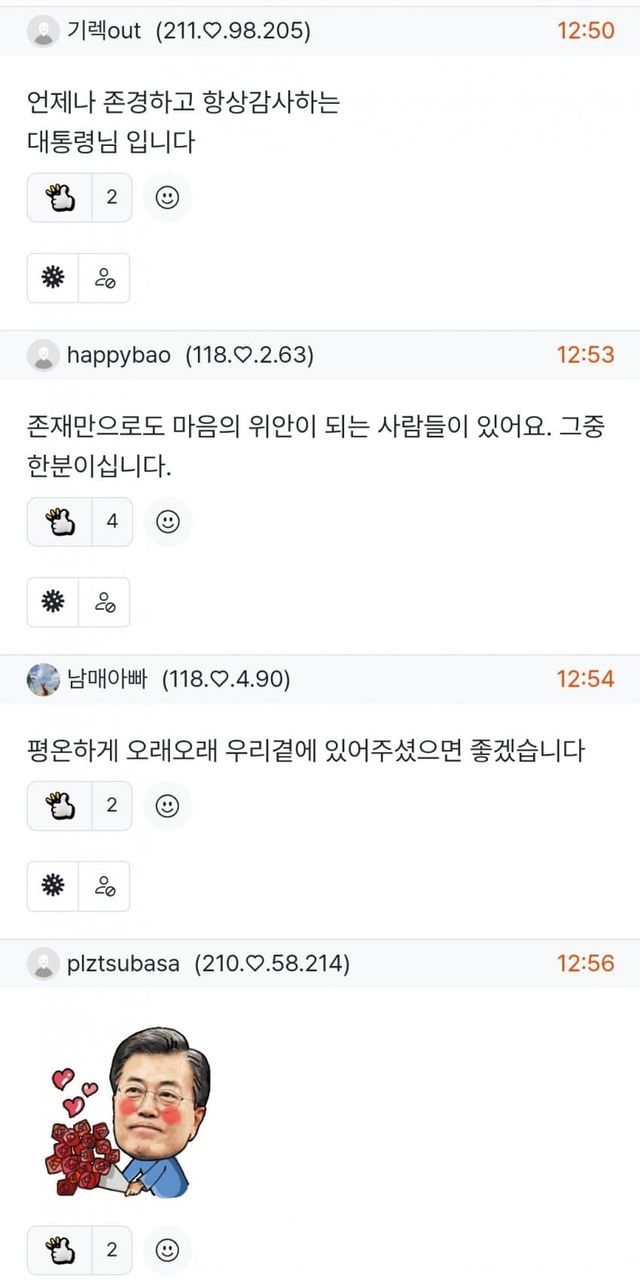Viewport: 640px width, 1280px height.
Task: Report happybao's comment with the burst icon
Action: coord(53,602)
